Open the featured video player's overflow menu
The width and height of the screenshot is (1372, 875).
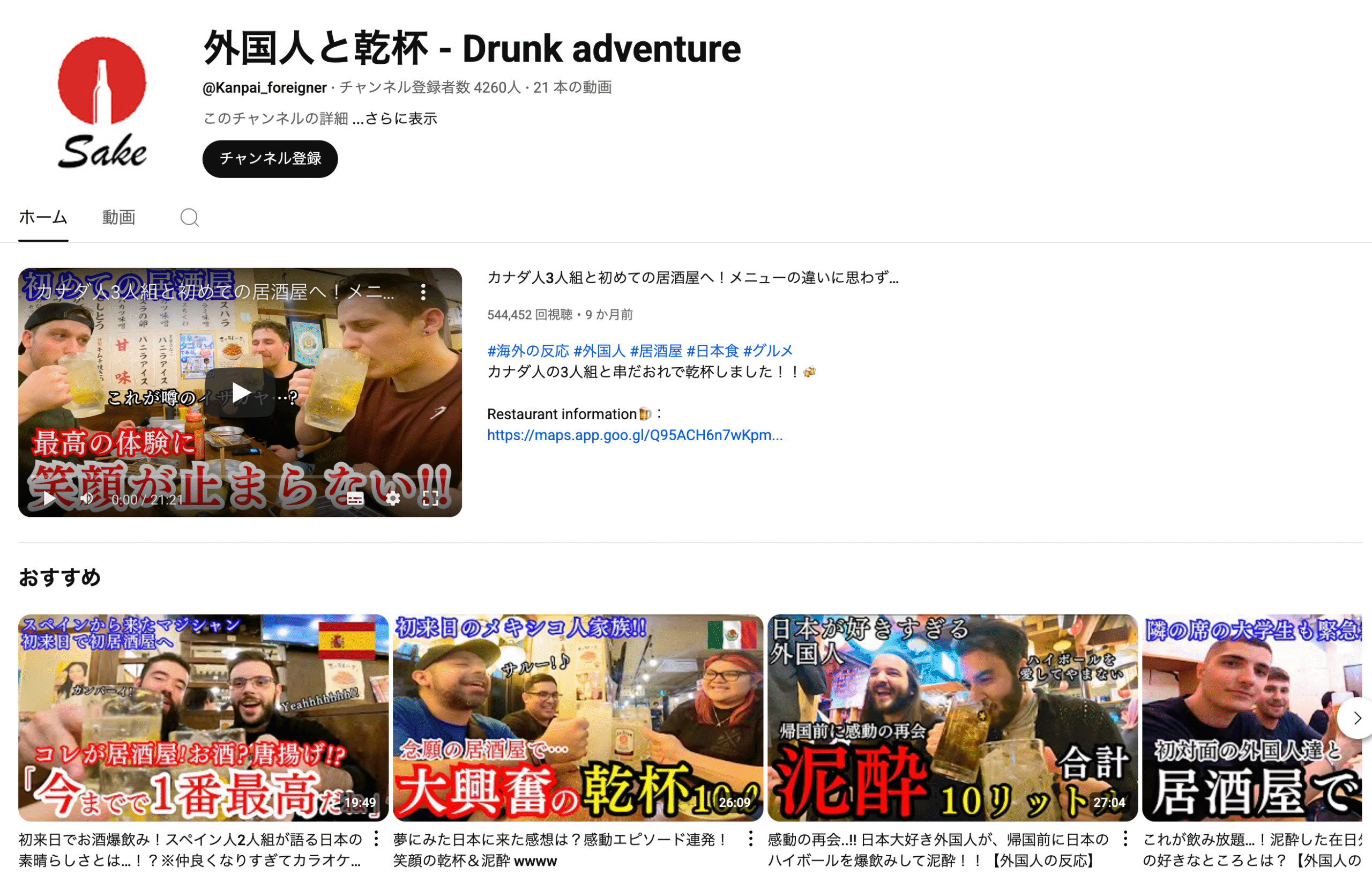(423, 292)
